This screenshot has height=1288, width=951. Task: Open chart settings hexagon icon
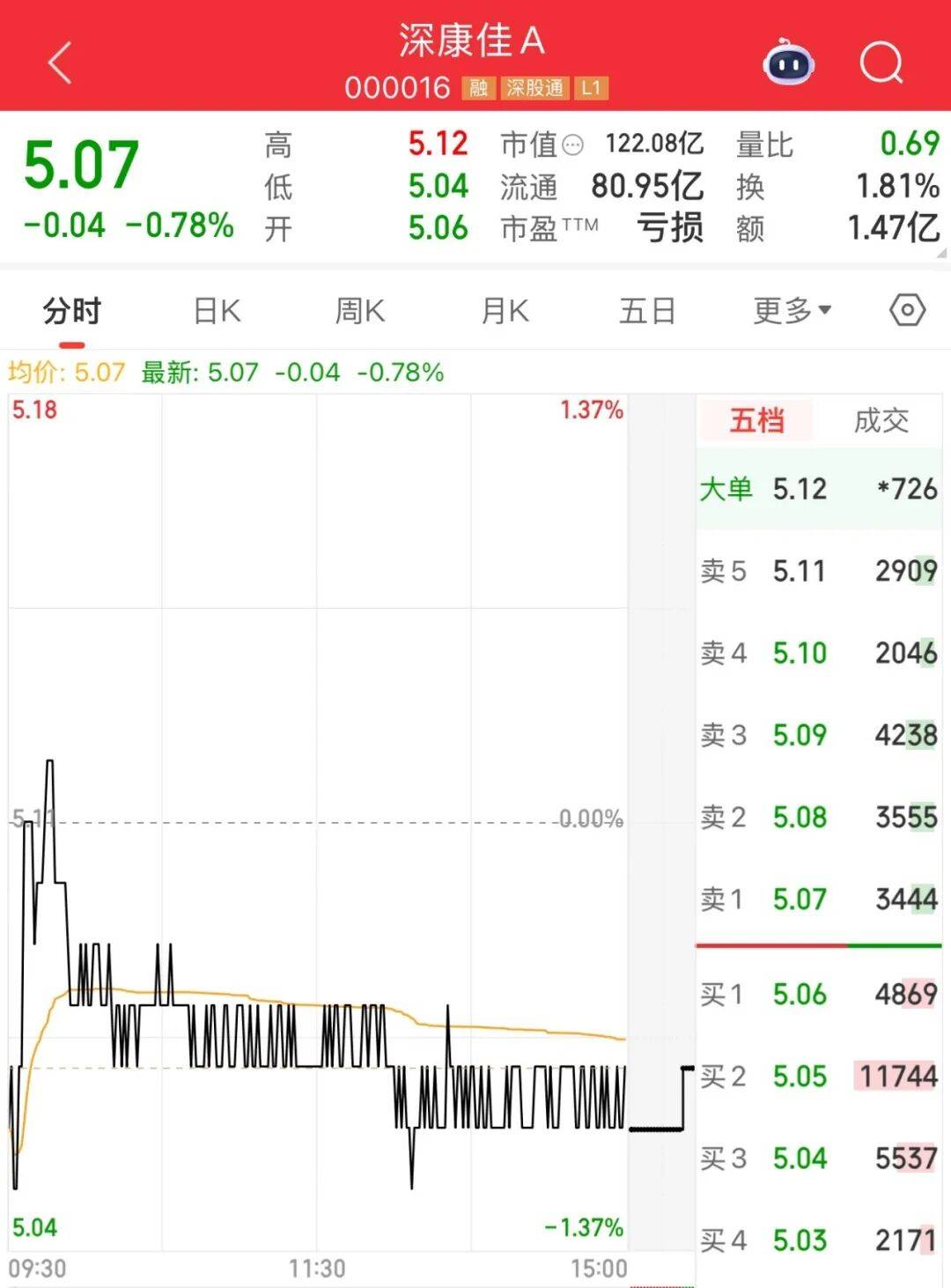(907, 310)
